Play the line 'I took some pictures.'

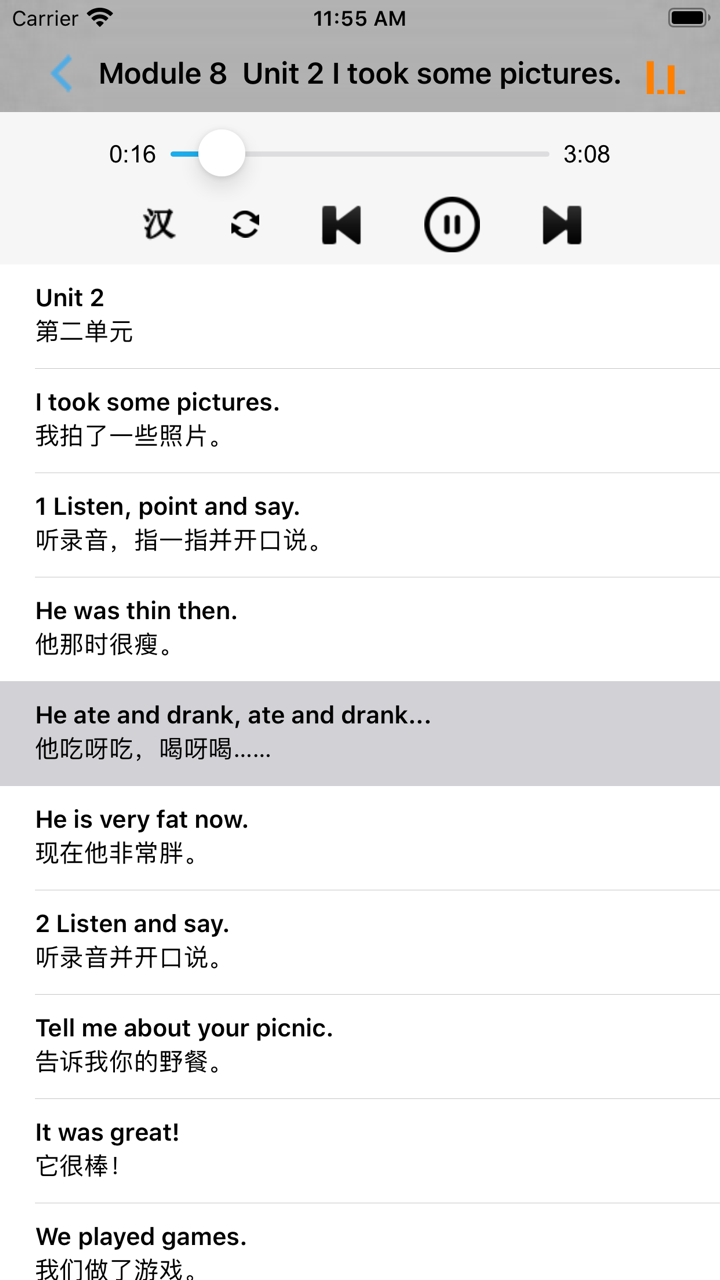tap(360, 418)
